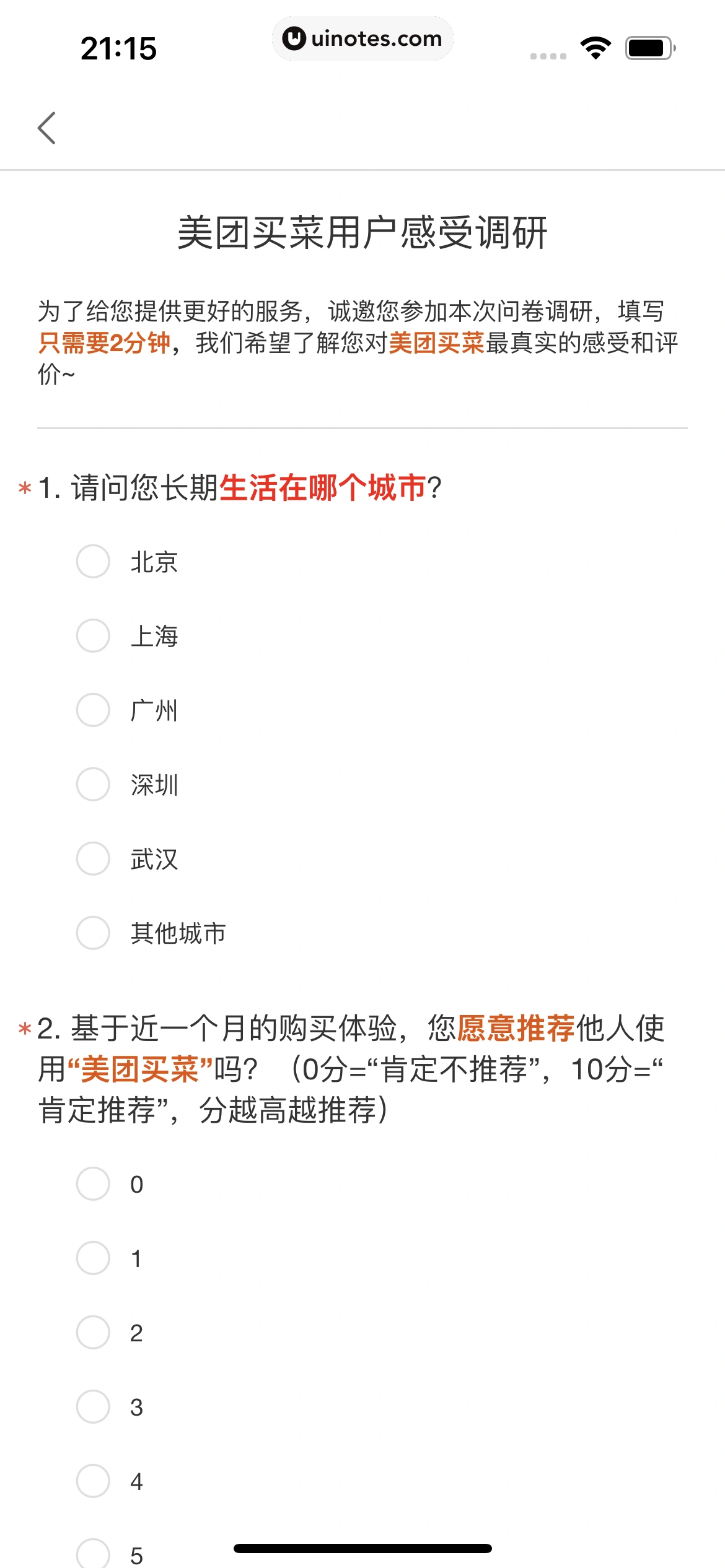Pick recommendation score 3
This screenshot has height=1568, width=725.
pyautogui.click(x=93, y=1407)
